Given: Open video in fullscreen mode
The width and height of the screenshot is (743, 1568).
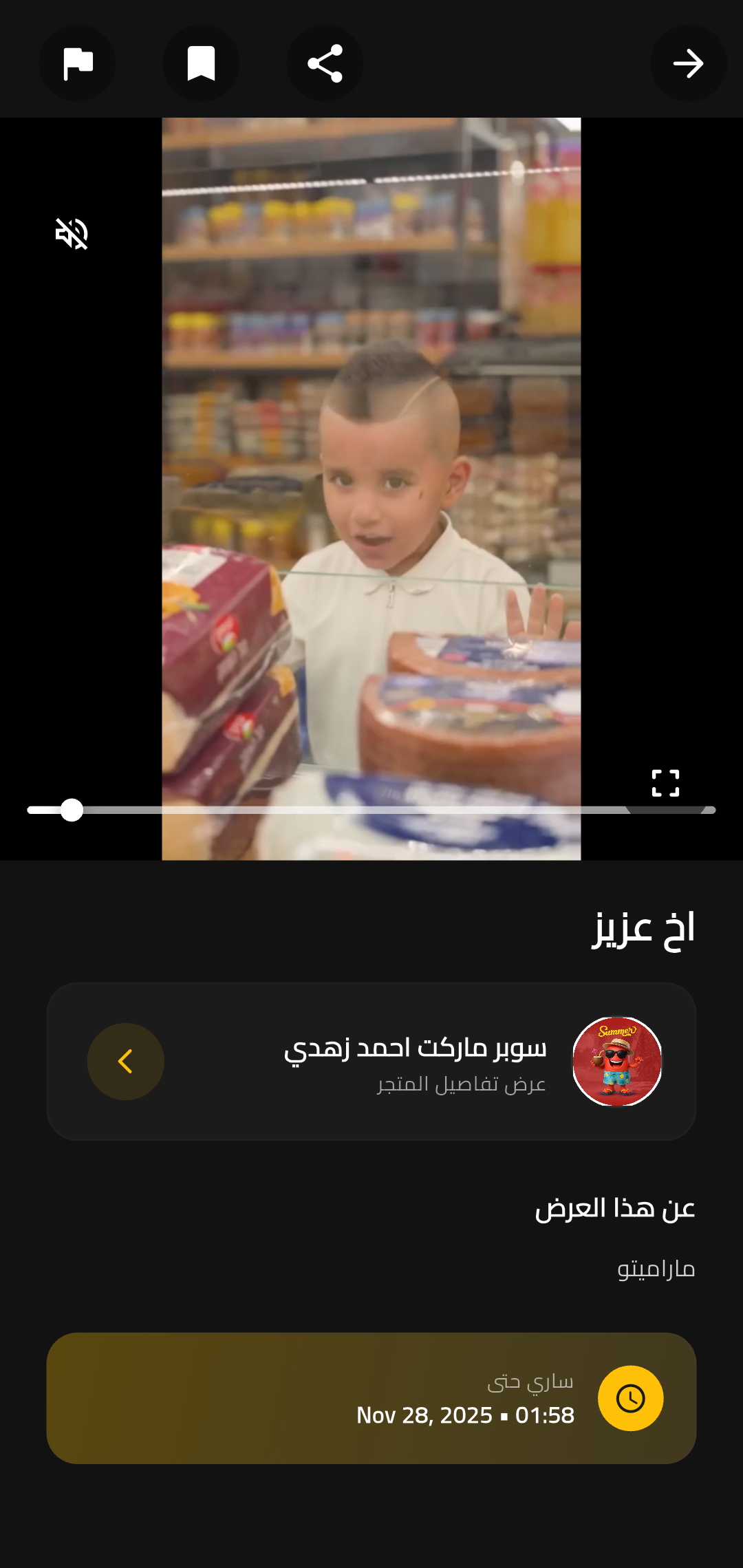Looking at the screenshot, I should click(x=665, y=783).
